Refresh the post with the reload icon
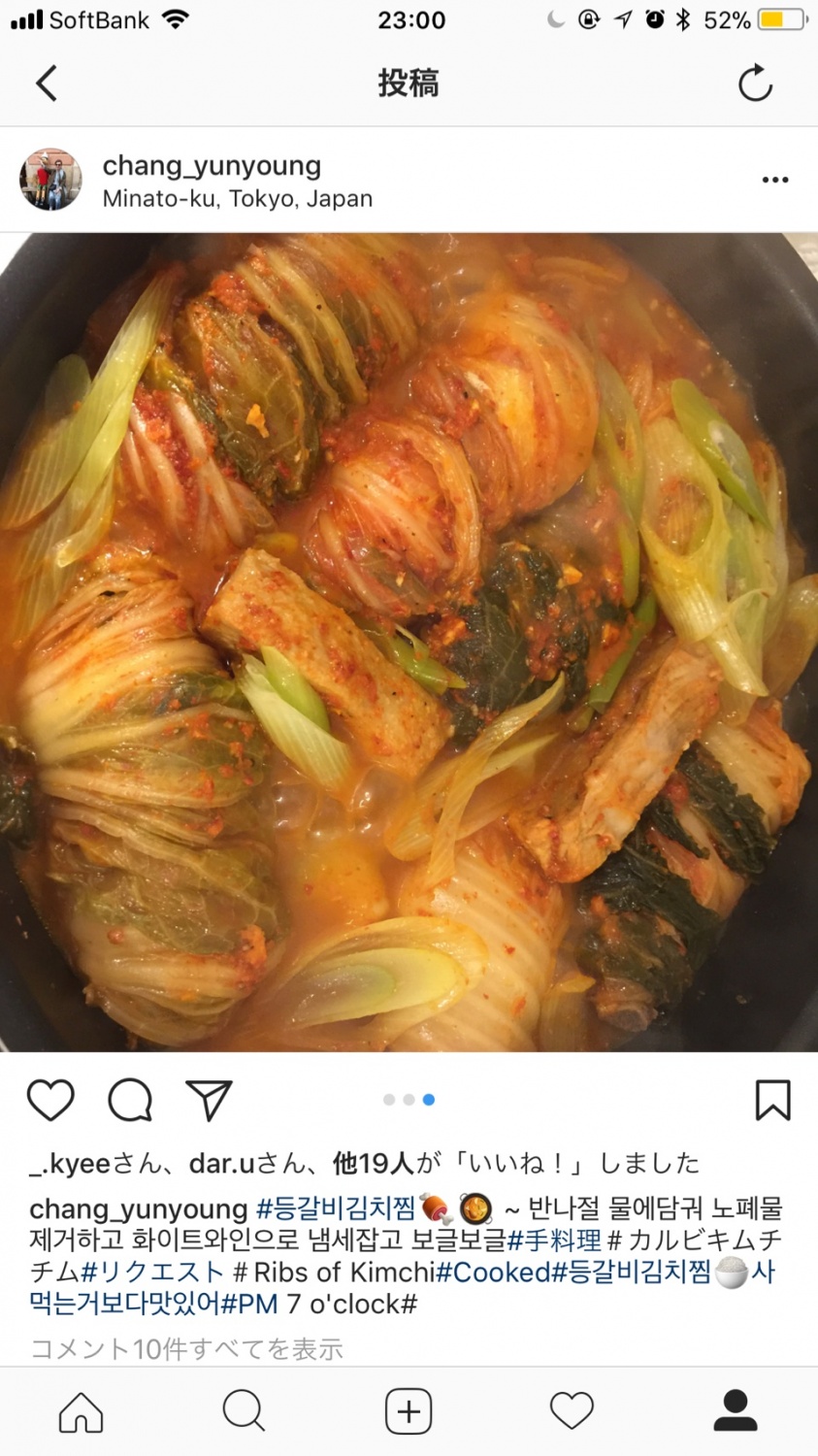The width and height of the screenshot is (818, 1456). click(755, 83)
